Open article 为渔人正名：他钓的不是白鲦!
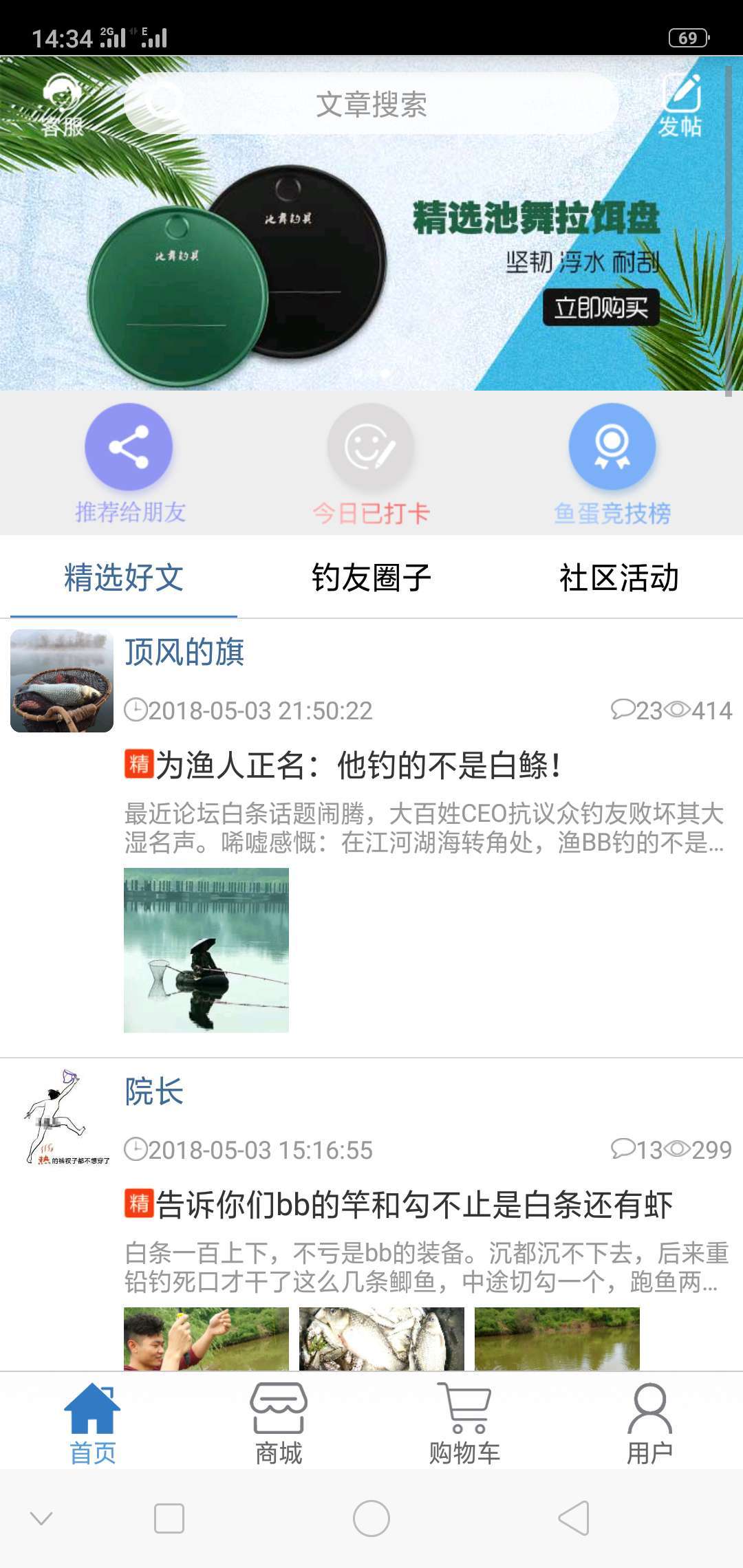This screenshot has height=1568, width=743. click(x=358, y=765)
